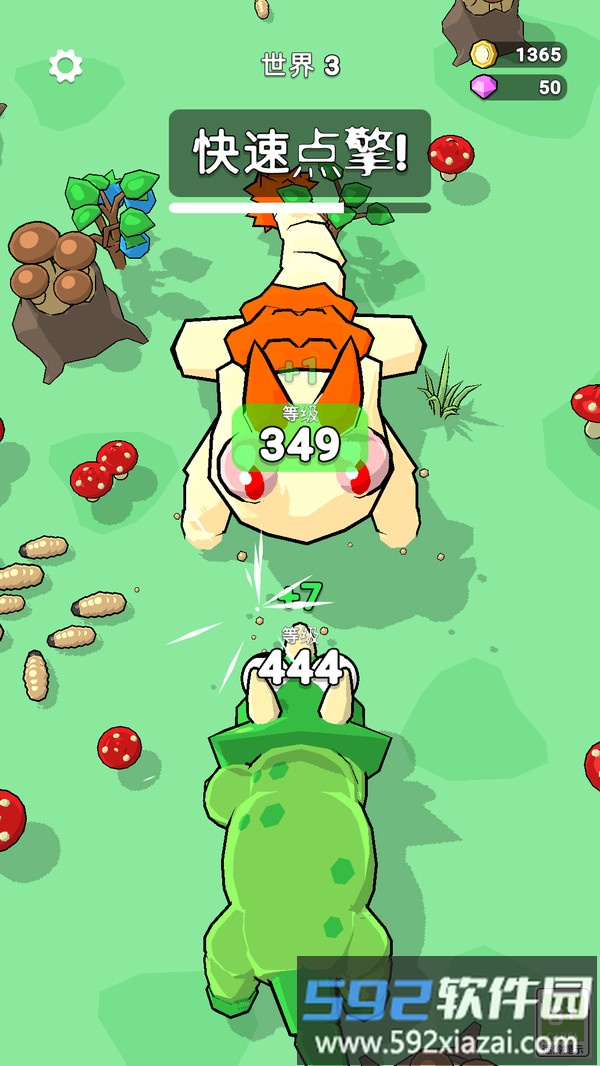Open the settings gear icon
The height and width of the screenshot is (1066, 600).
pyautogui.click(x=66, y=66)
